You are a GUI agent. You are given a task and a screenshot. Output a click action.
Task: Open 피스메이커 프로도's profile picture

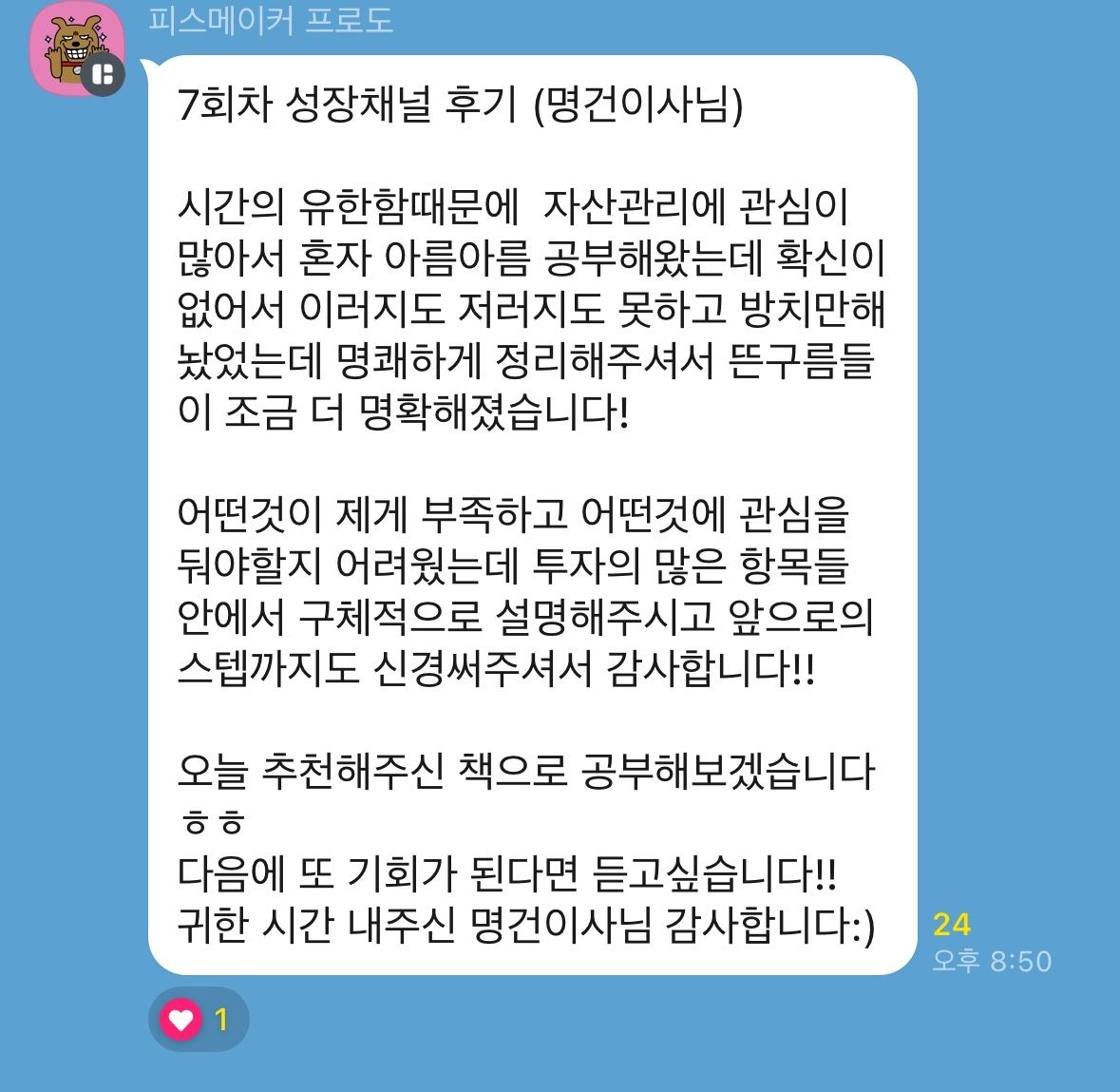tap(78, 49)
